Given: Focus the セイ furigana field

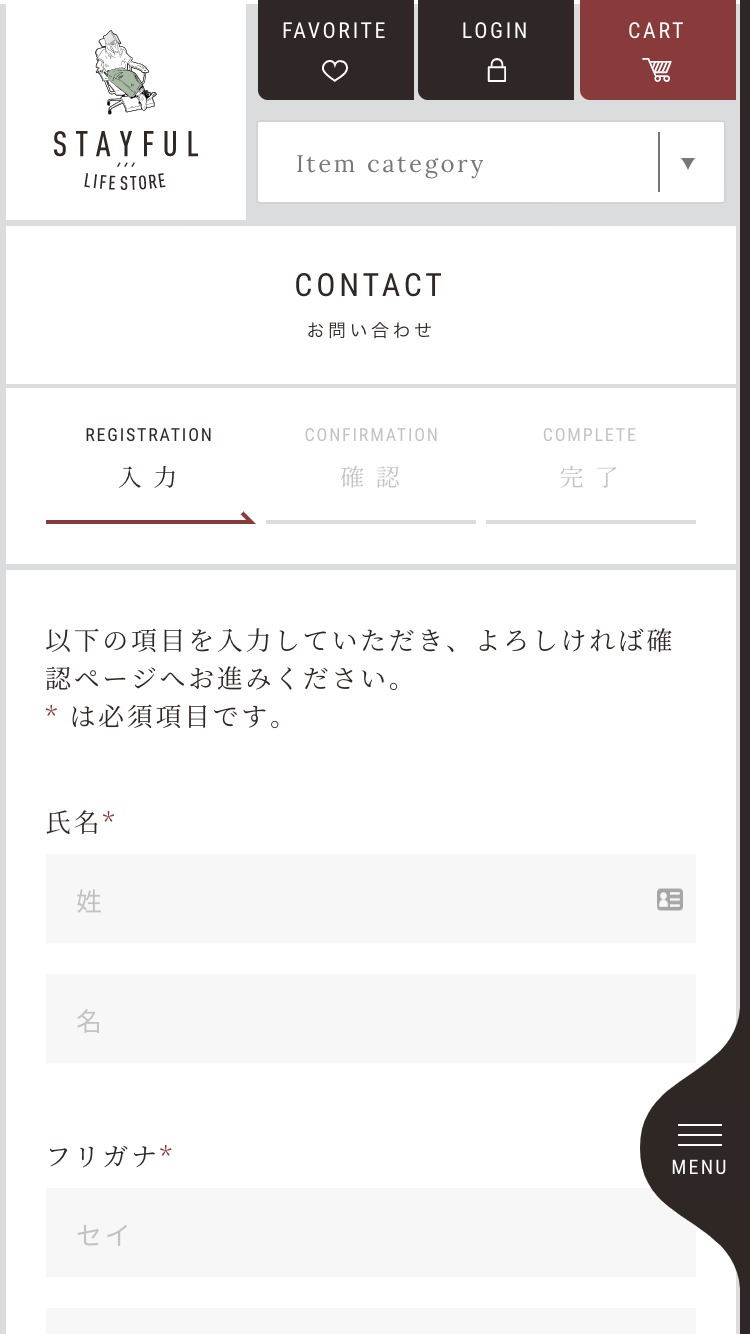Looking at the screenshot, I should (x=371, y=1233).
